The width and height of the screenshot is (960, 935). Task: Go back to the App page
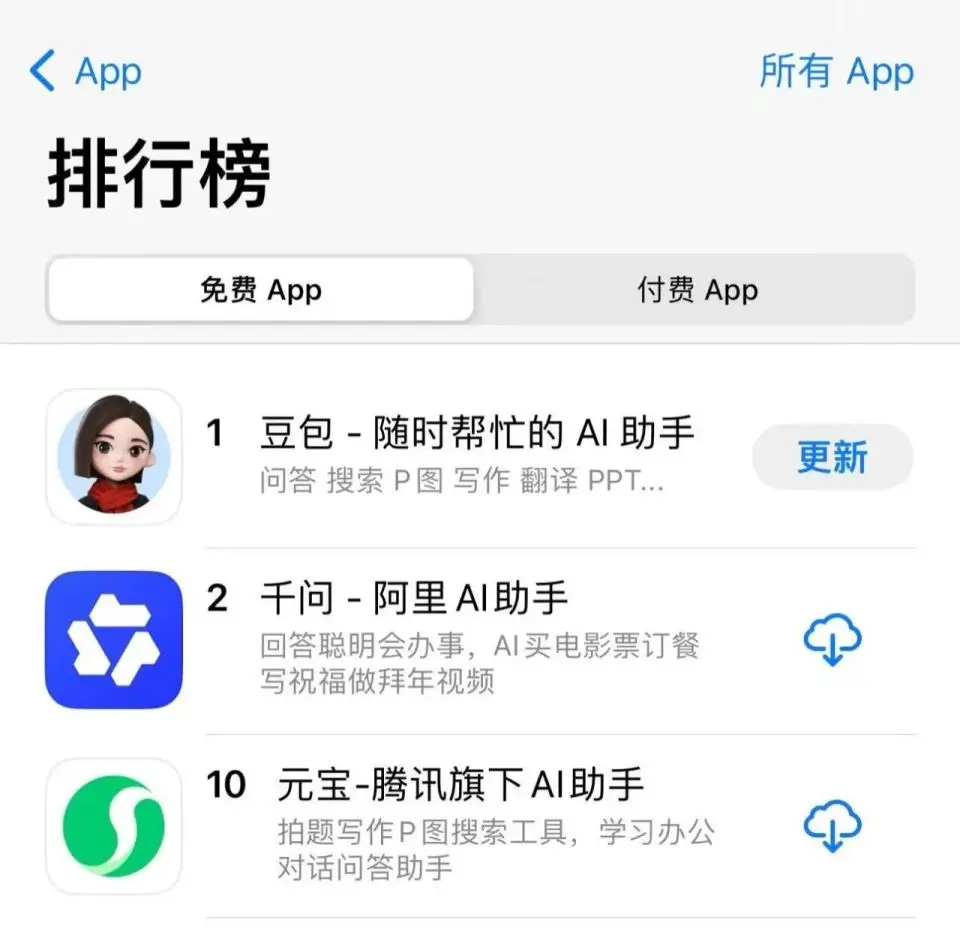click(x=86, y=72)
